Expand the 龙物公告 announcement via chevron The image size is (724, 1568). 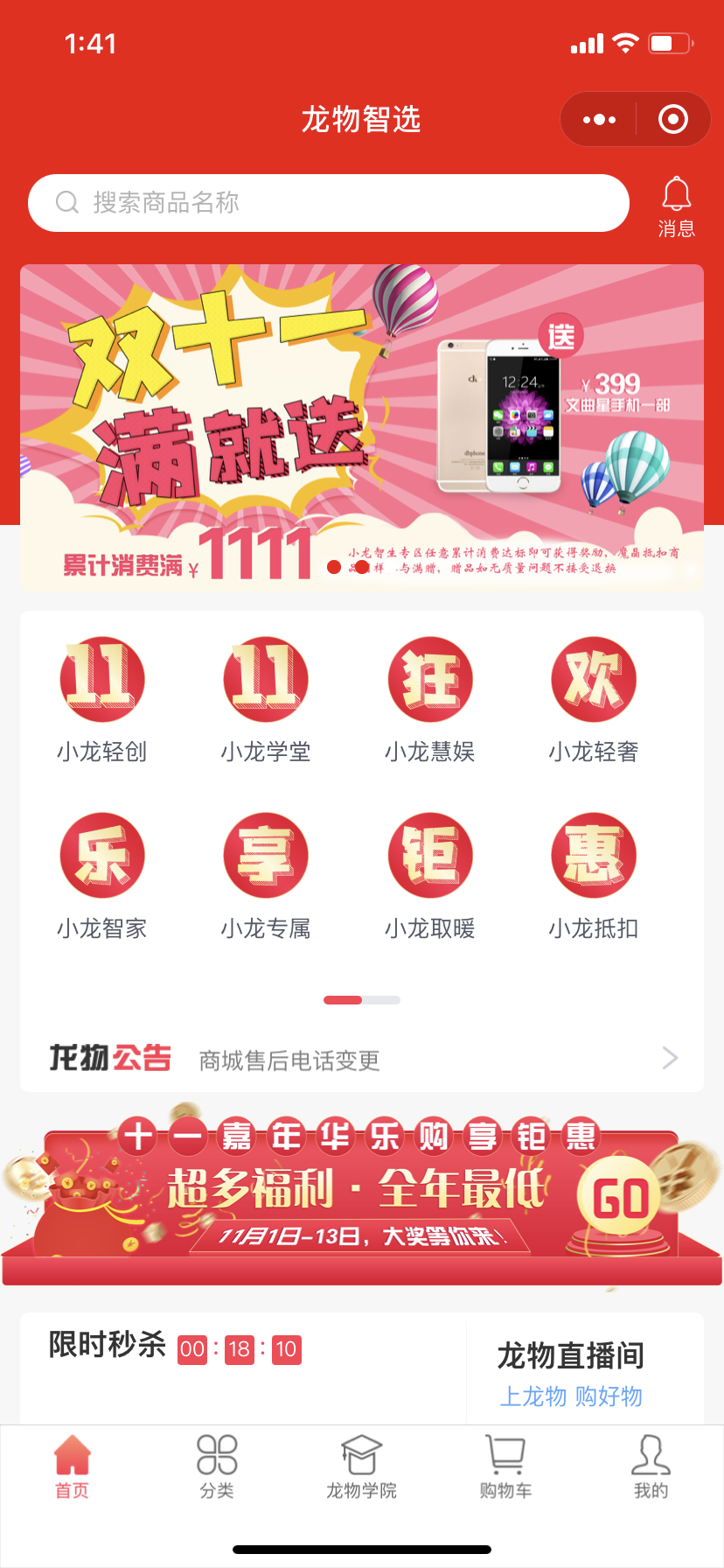click(668, 1058)
